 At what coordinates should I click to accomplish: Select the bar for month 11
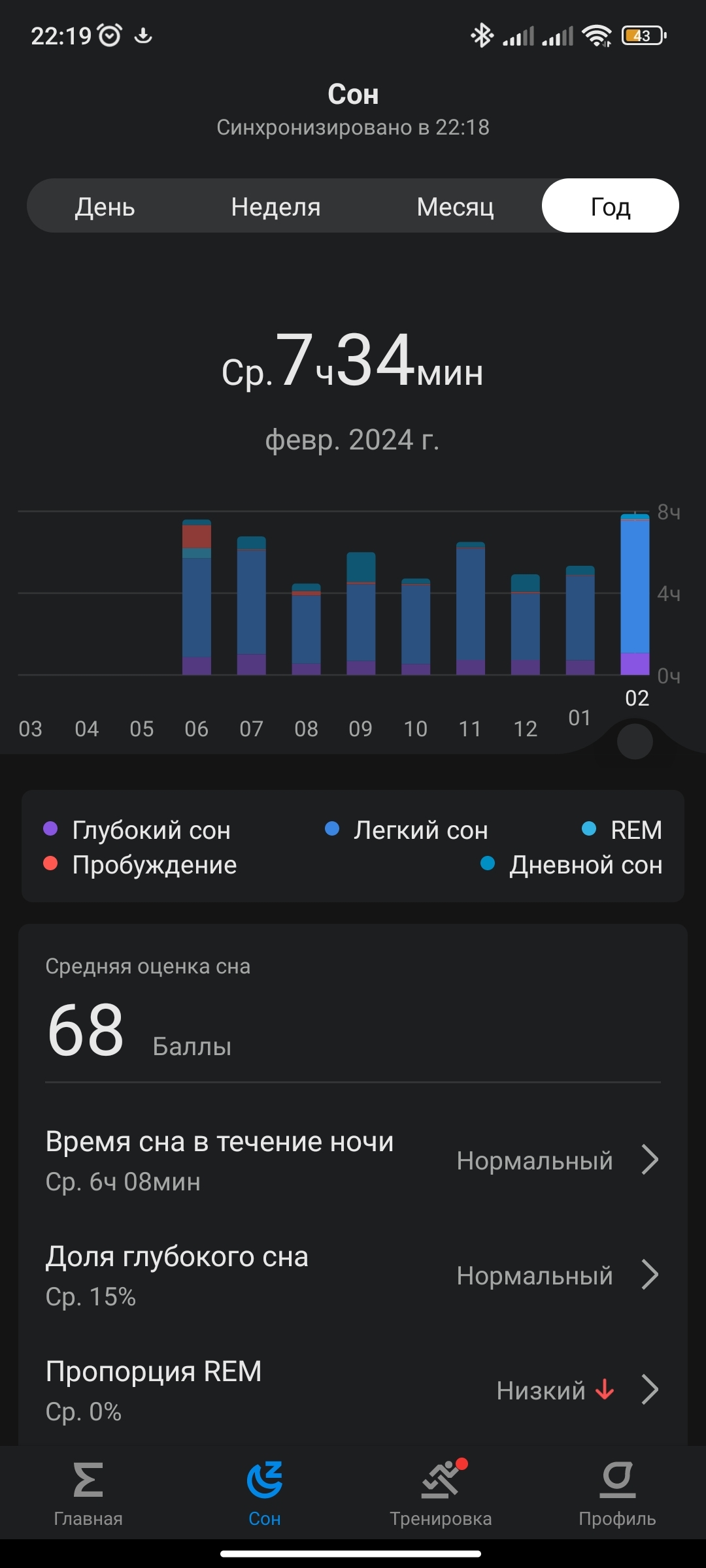[x=471, y=609]
